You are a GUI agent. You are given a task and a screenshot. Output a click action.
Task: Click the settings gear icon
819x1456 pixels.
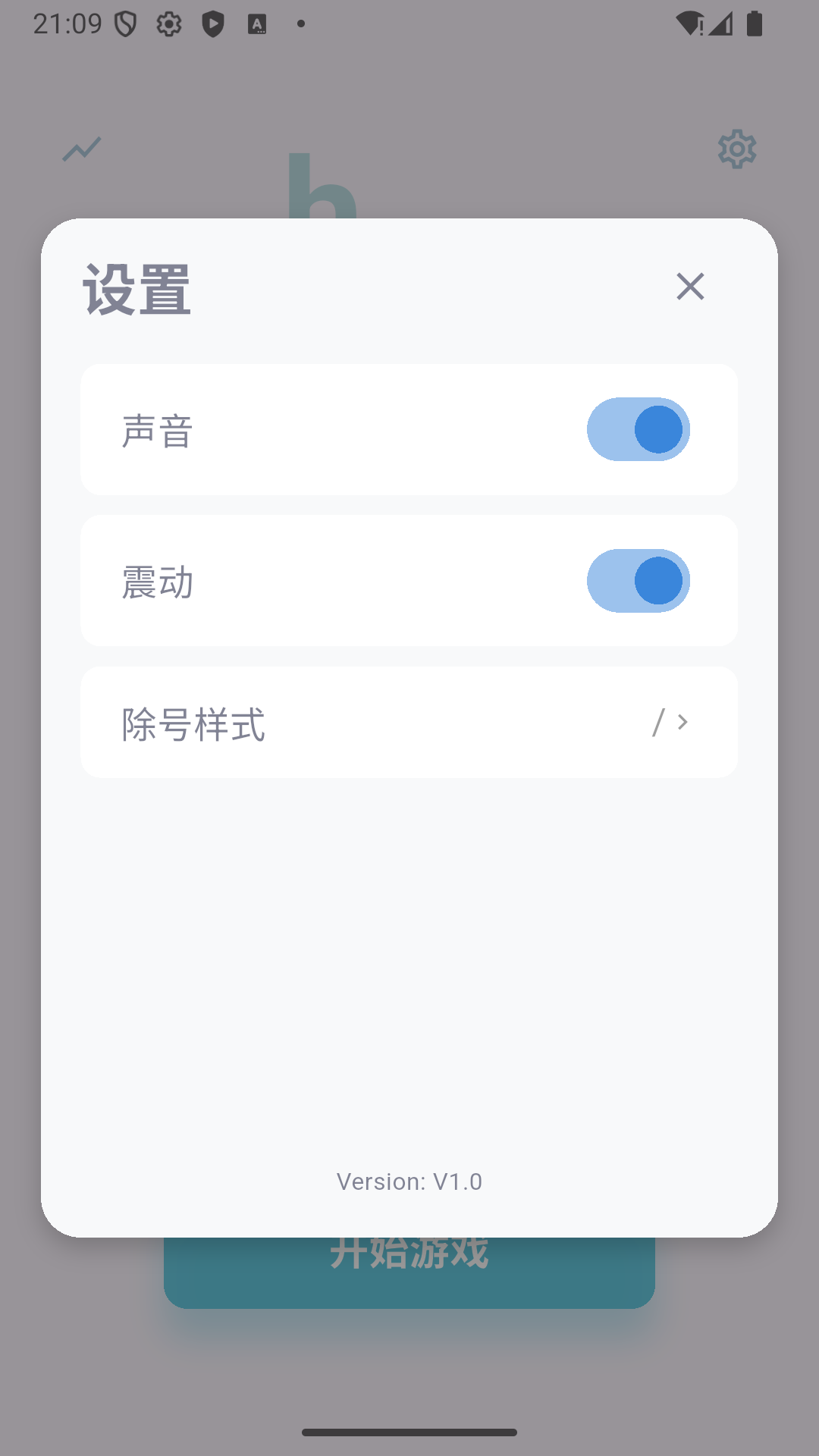pyautogui.click(x=736, y=149)
